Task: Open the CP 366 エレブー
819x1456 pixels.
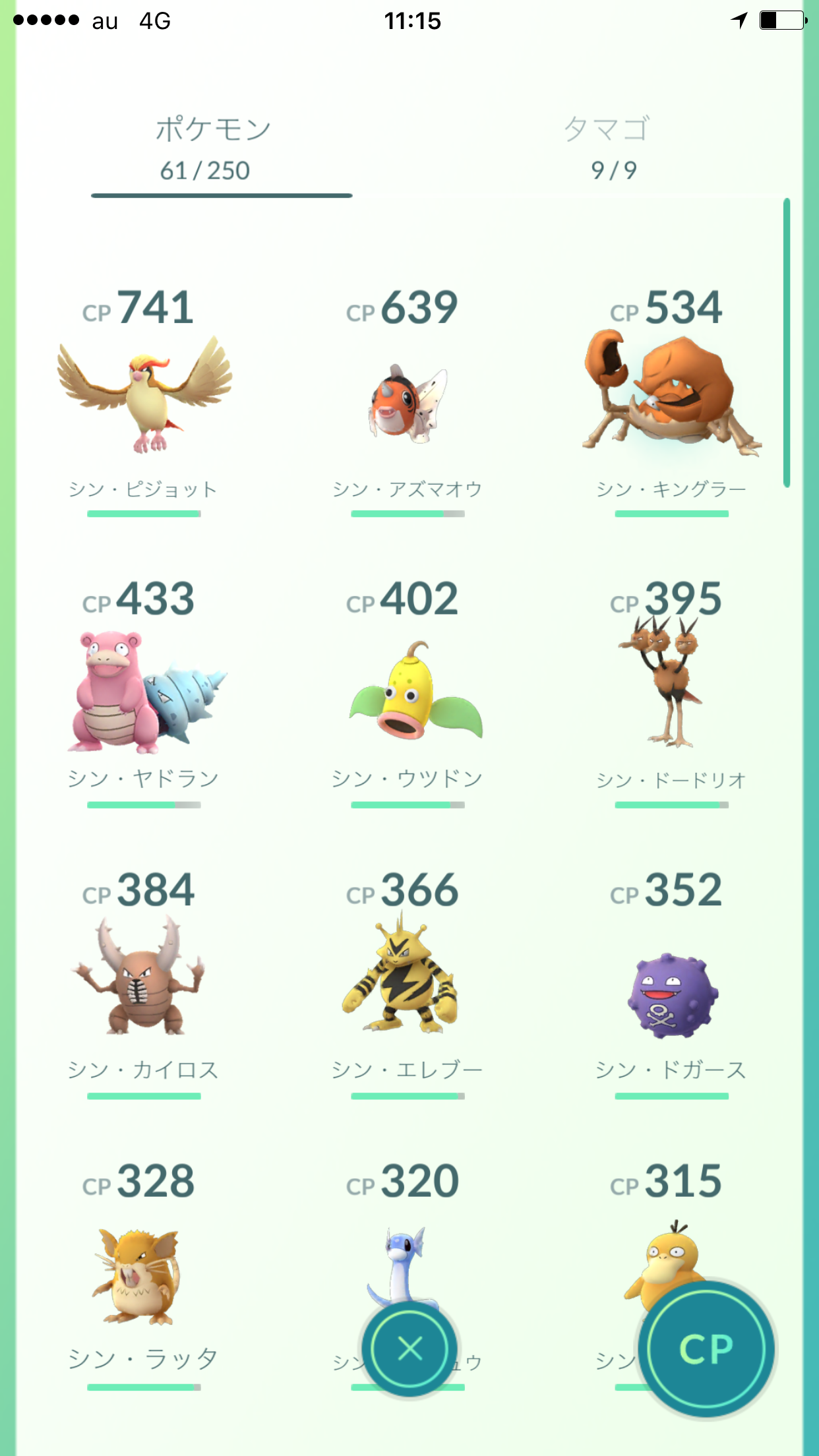Action: tap(408, 981)
